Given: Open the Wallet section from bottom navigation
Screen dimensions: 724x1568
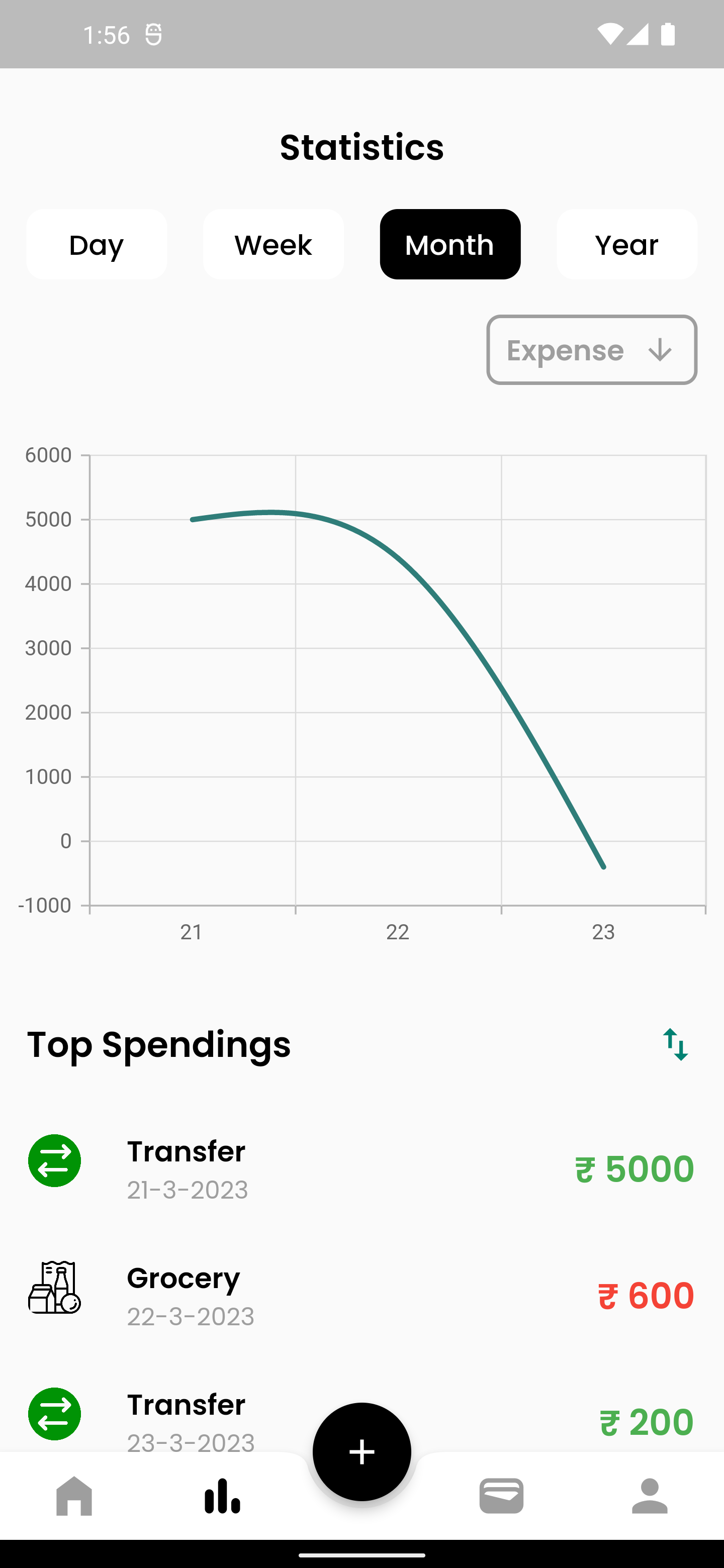Looking at the screenshot, I should 502,1497.
